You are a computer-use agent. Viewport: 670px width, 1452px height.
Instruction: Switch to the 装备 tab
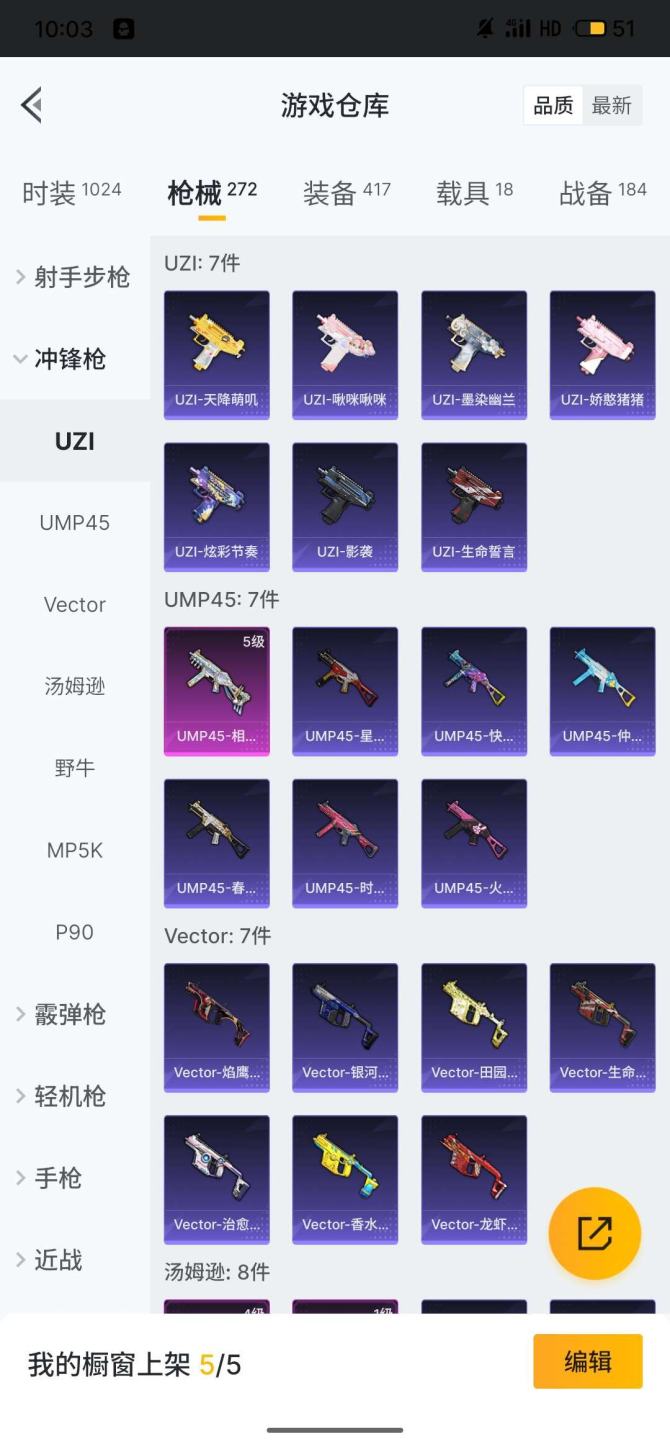(346, 192)
